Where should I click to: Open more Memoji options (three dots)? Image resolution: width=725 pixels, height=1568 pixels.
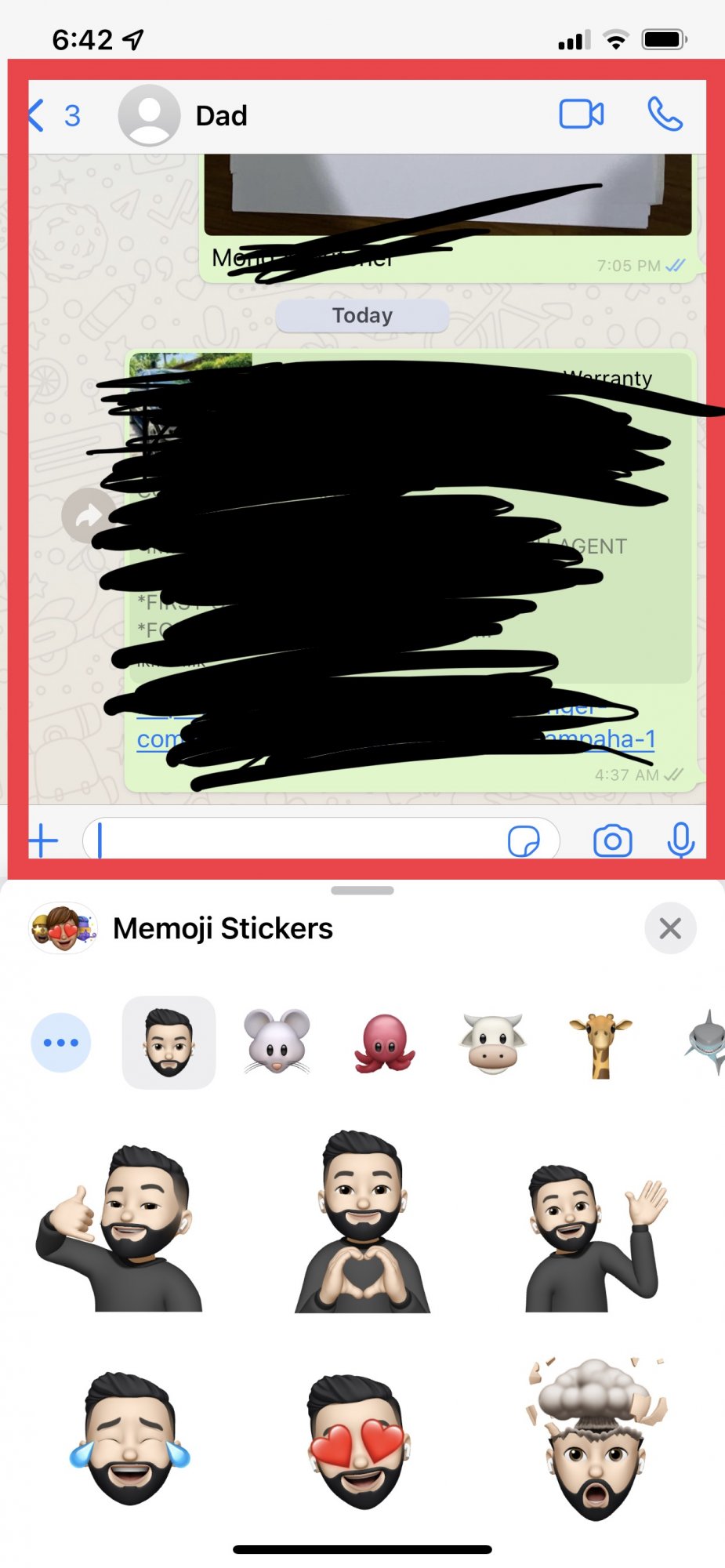tap(61, 1042)
